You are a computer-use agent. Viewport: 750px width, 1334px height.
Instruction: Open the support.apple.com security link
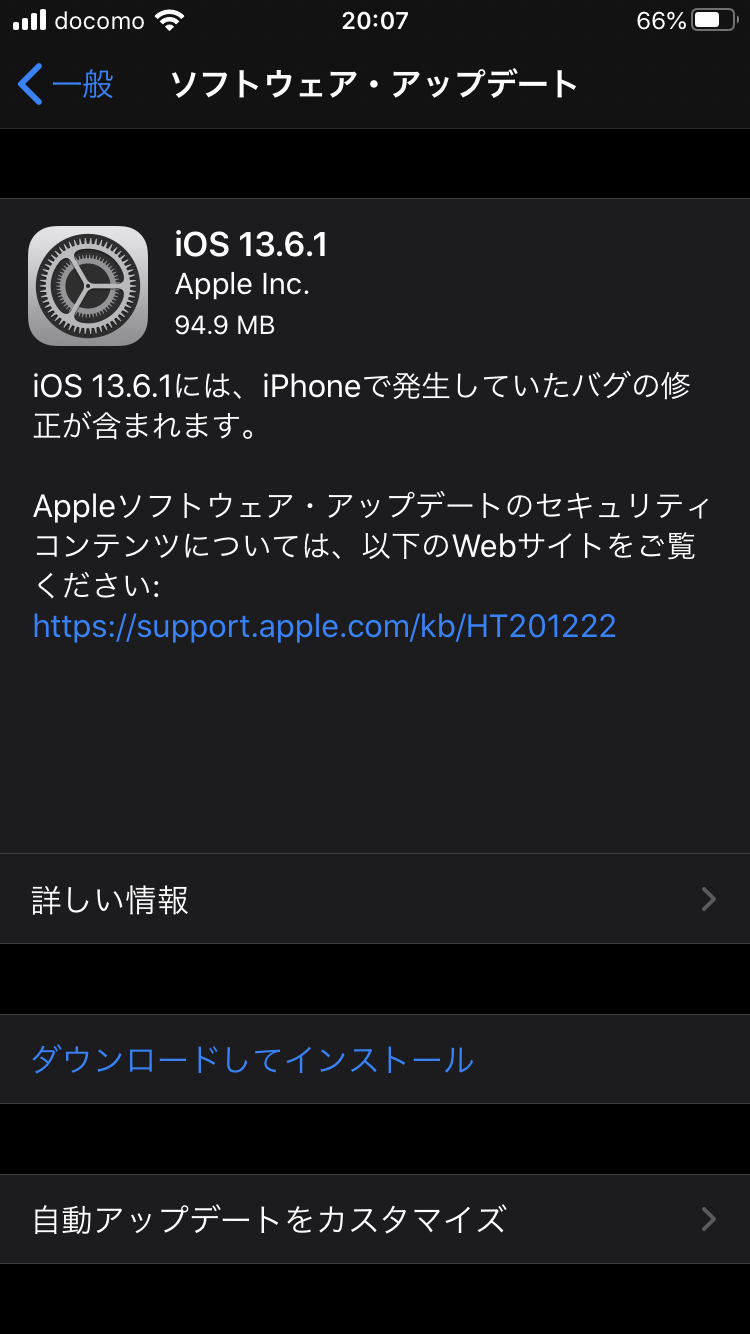[x=324, y=626]
